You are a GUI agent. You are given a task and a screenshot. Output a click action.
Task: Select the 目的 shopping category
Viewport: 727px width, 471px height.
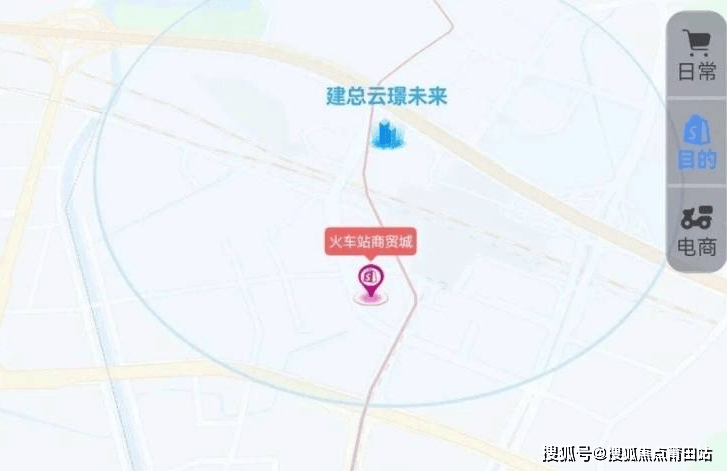tap(697, 143)
